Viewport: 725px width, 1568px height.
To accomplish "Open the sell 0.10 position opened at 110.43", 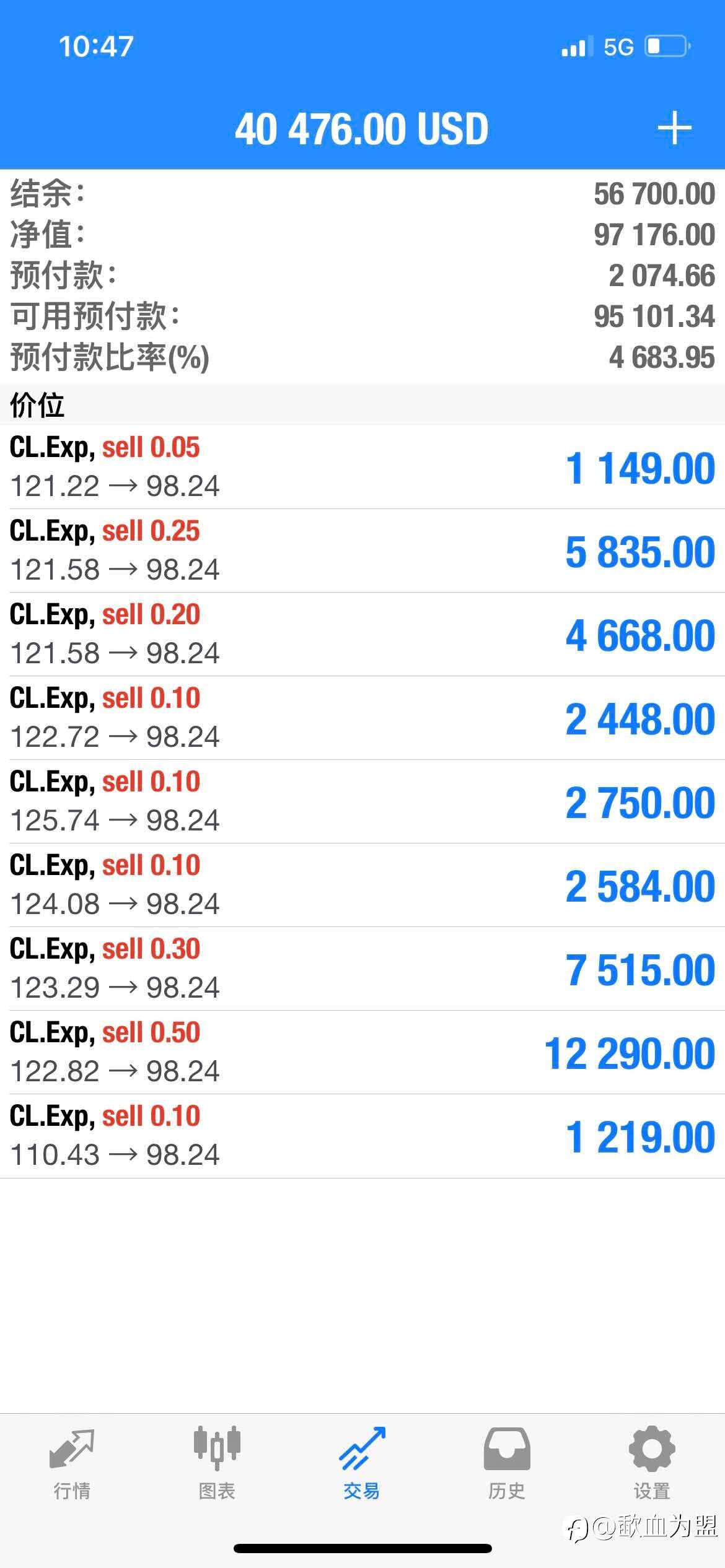I will [x=362, y=1136].
